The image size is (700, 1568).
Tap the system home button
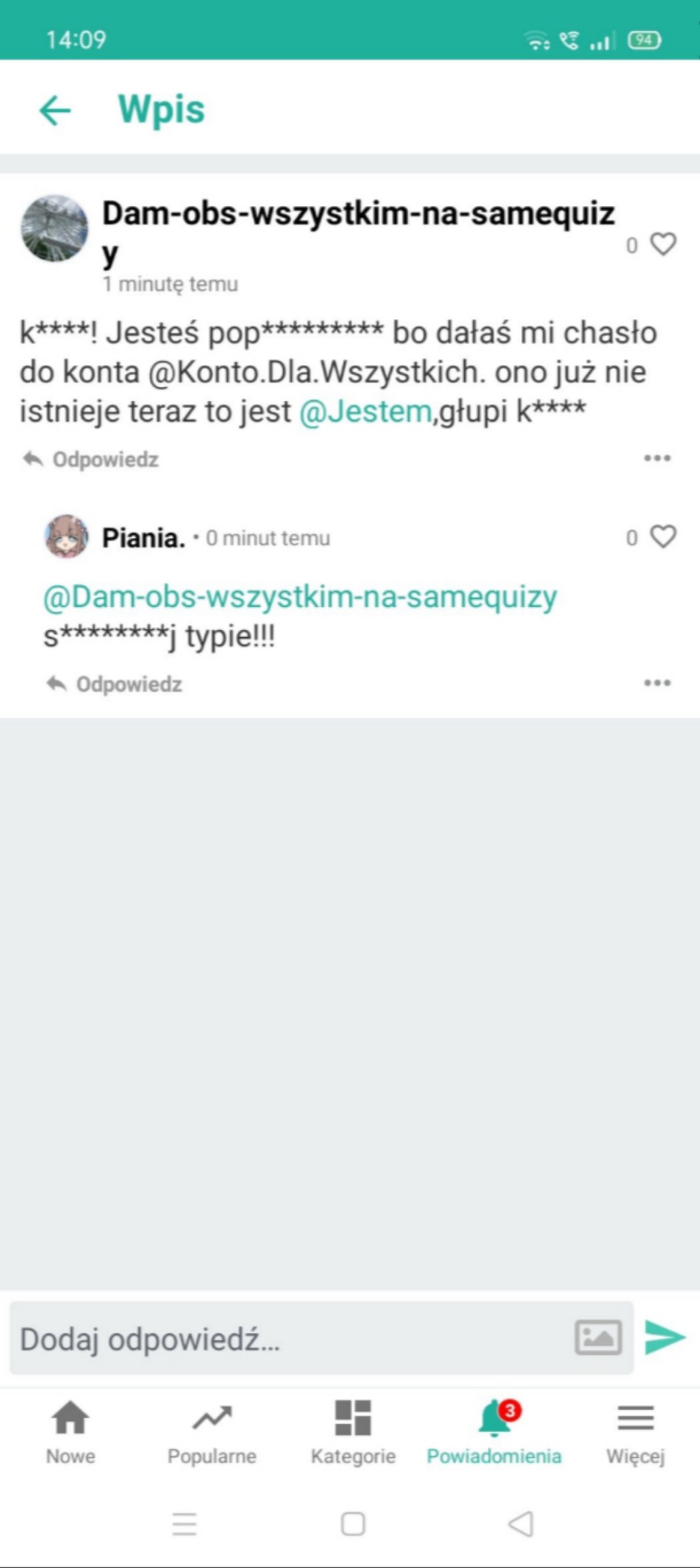[x=353, y=1524]
